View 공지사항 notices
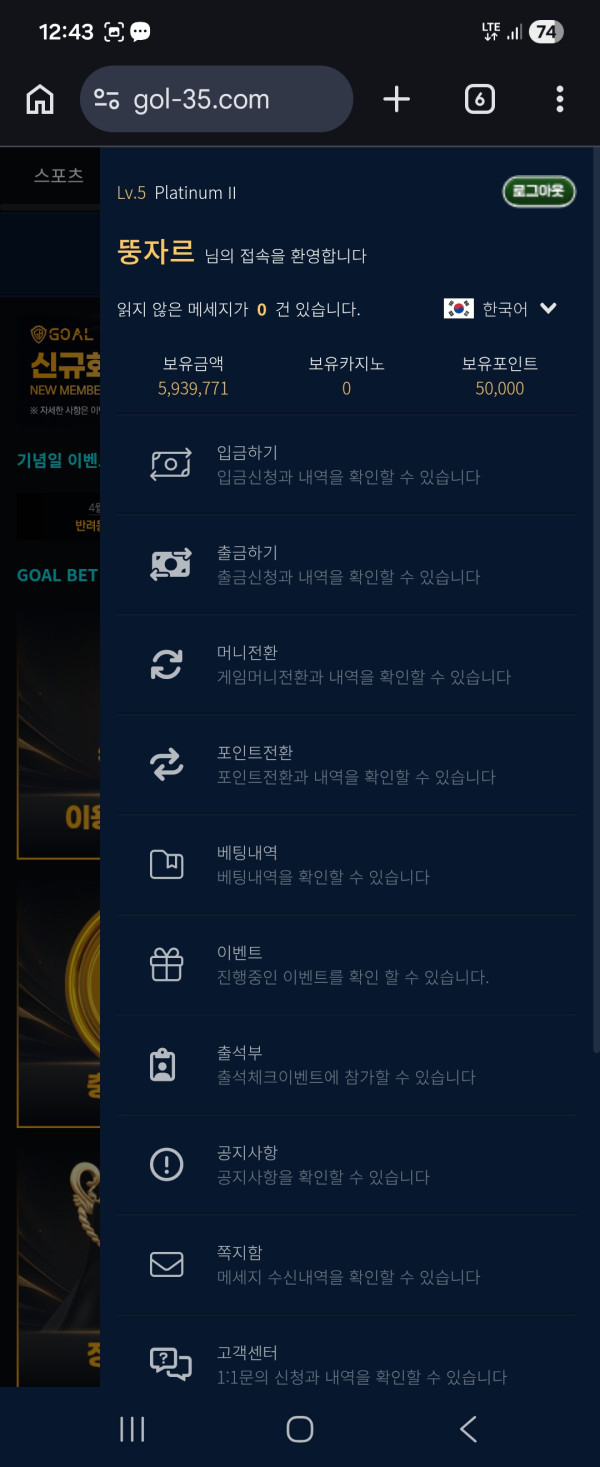The image size is (600, 1467). click(345, 1165)
